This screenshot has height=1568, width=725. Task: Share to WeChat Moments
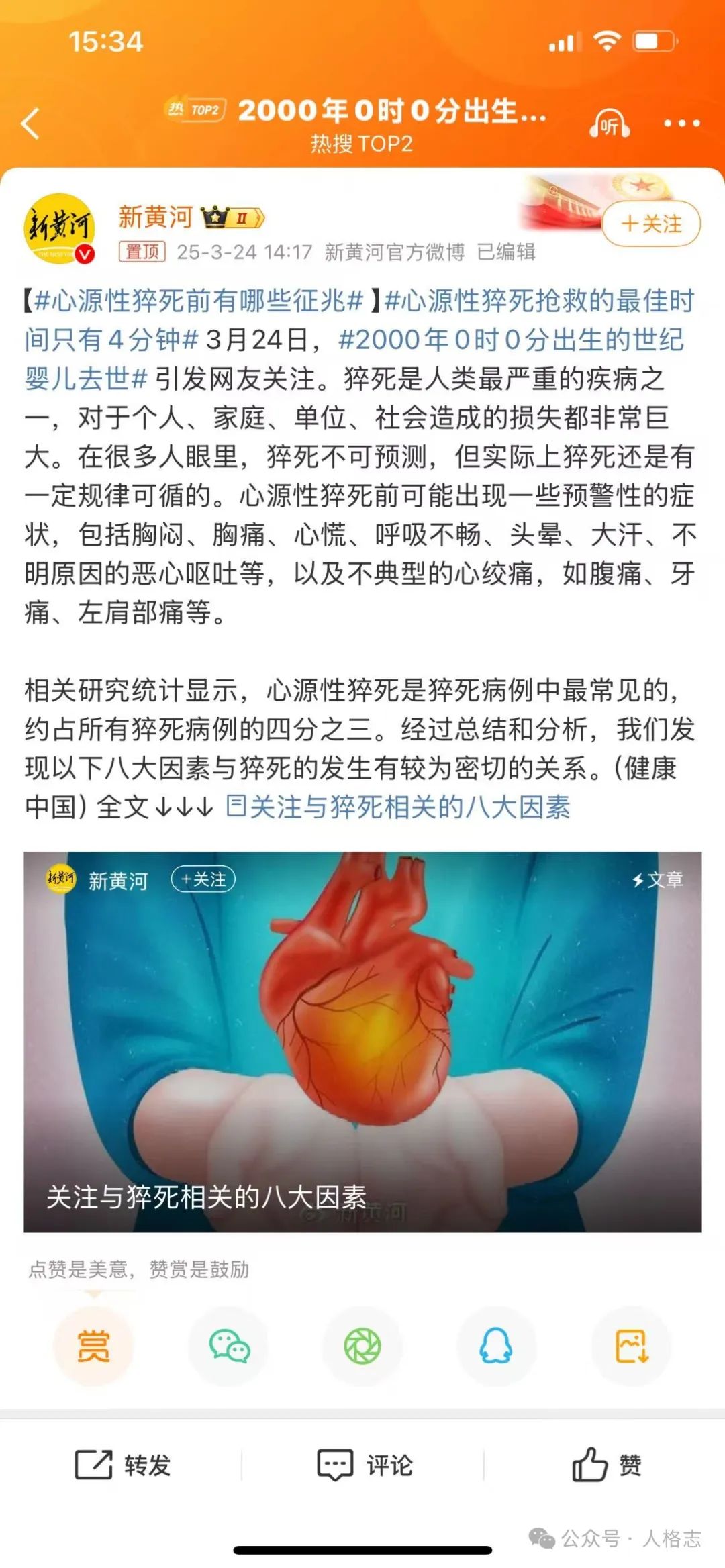(362, 1346)
